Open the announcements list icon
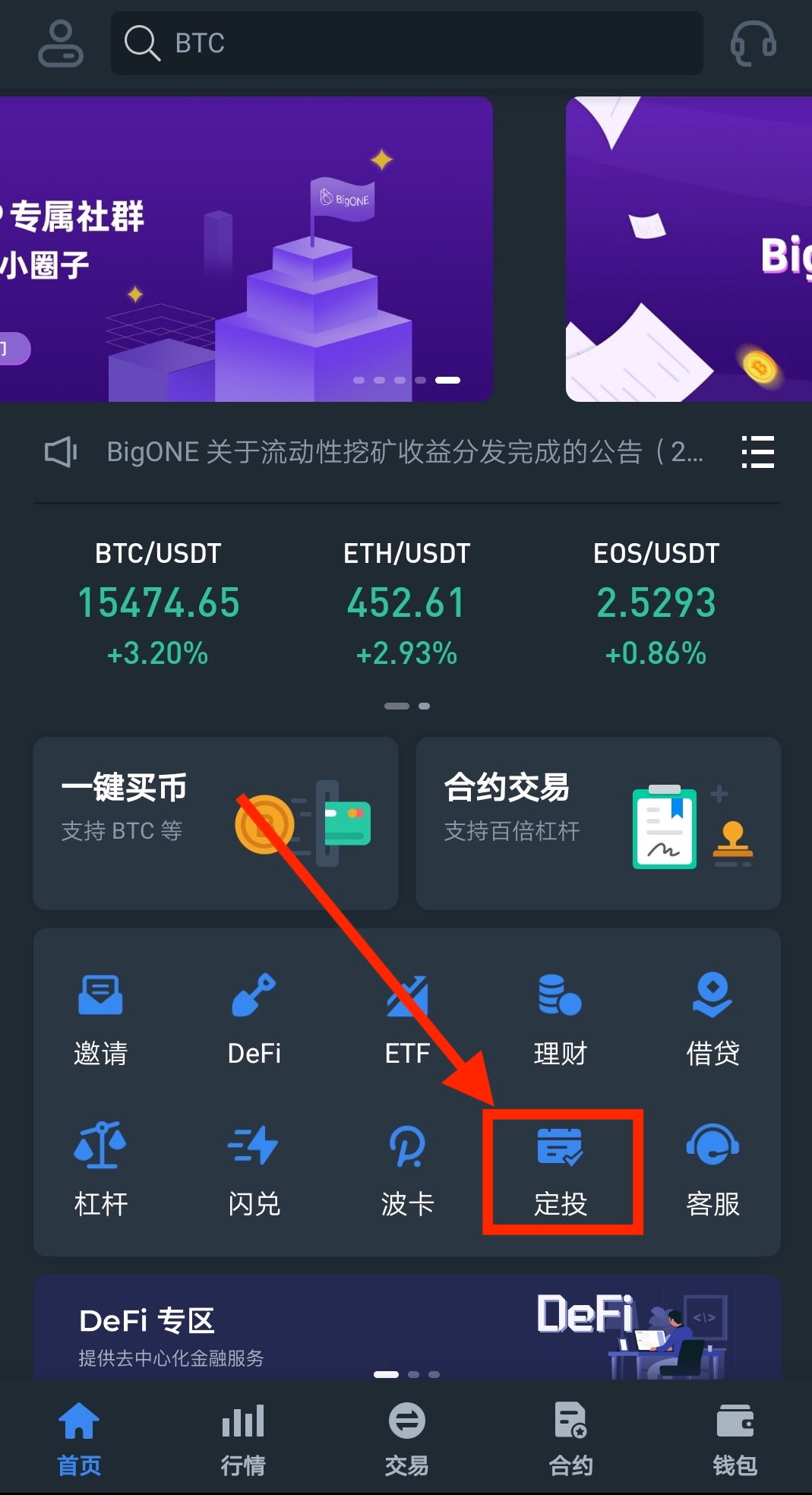The height and width of the screenshot is (1495, 812). 757,452
